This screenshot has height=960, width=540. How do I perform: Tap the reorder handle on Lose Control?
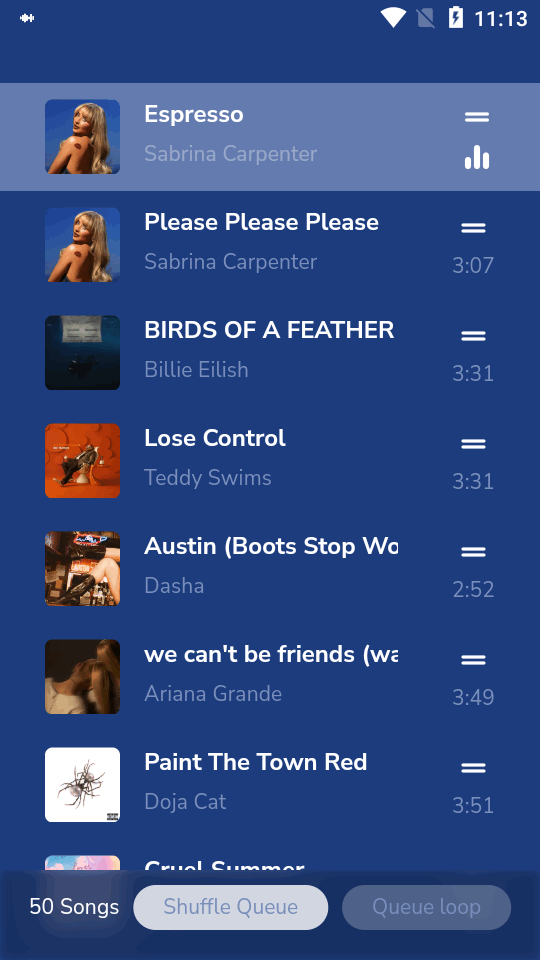tap(473, 443)
